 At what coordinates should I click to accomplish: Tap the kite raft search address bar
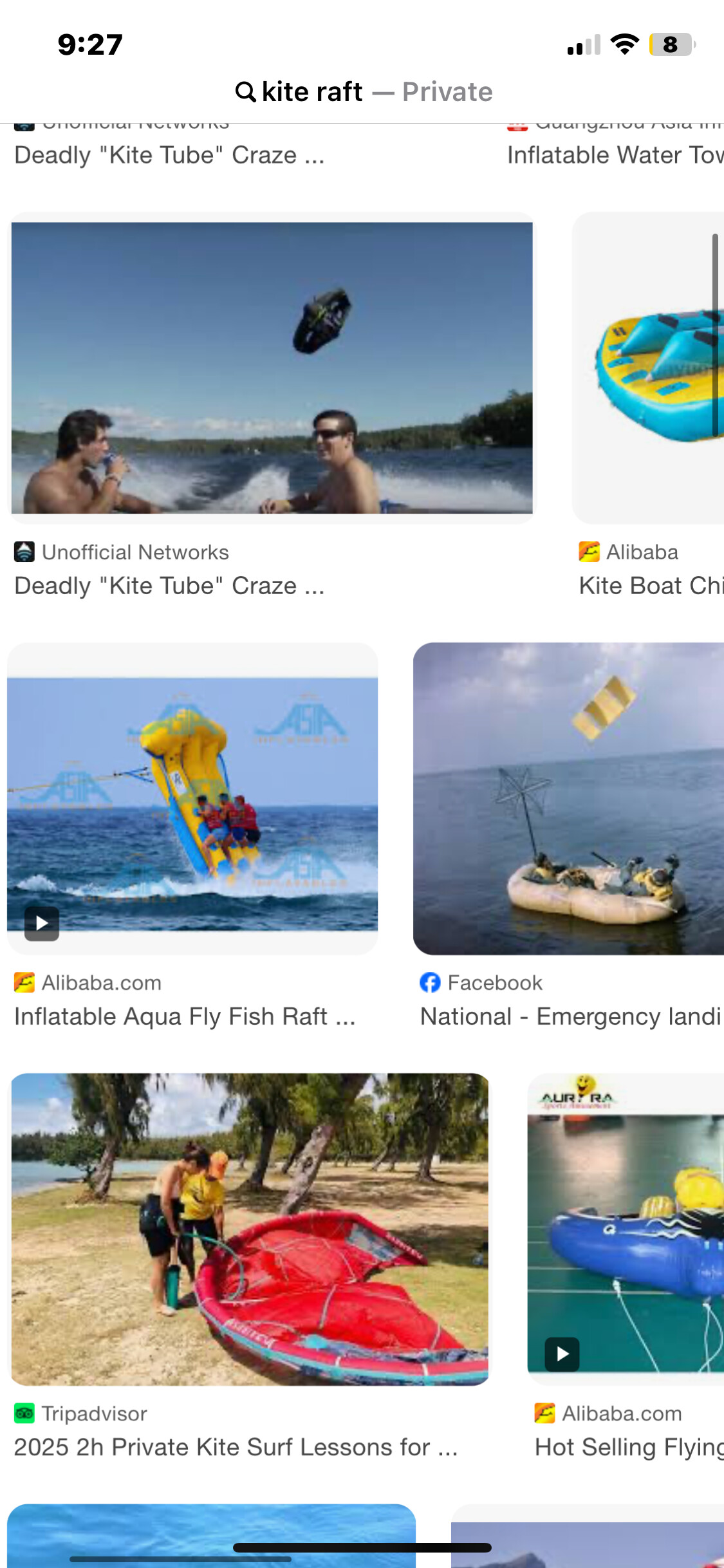(363, 92)
